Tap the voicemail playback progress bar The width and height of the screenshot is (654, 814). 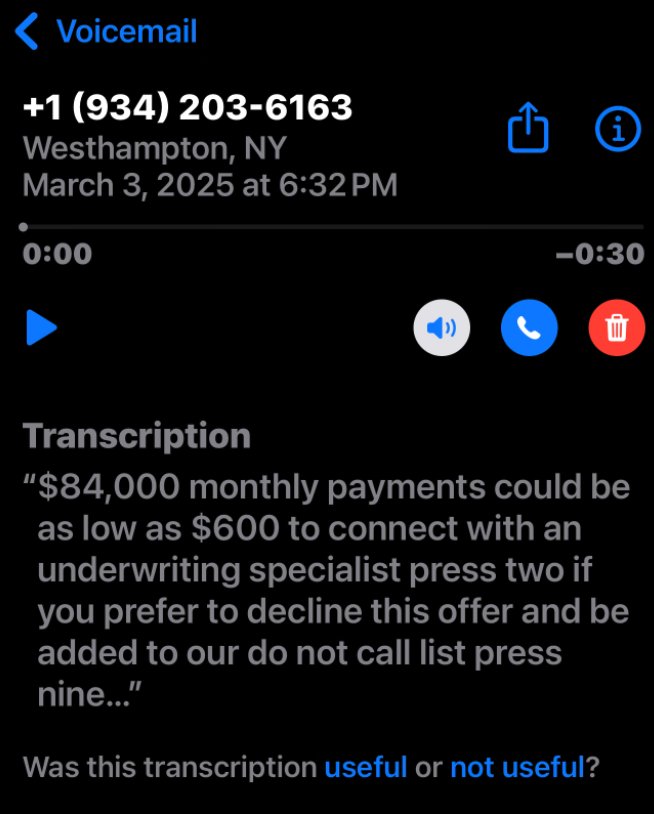point(330,228)
